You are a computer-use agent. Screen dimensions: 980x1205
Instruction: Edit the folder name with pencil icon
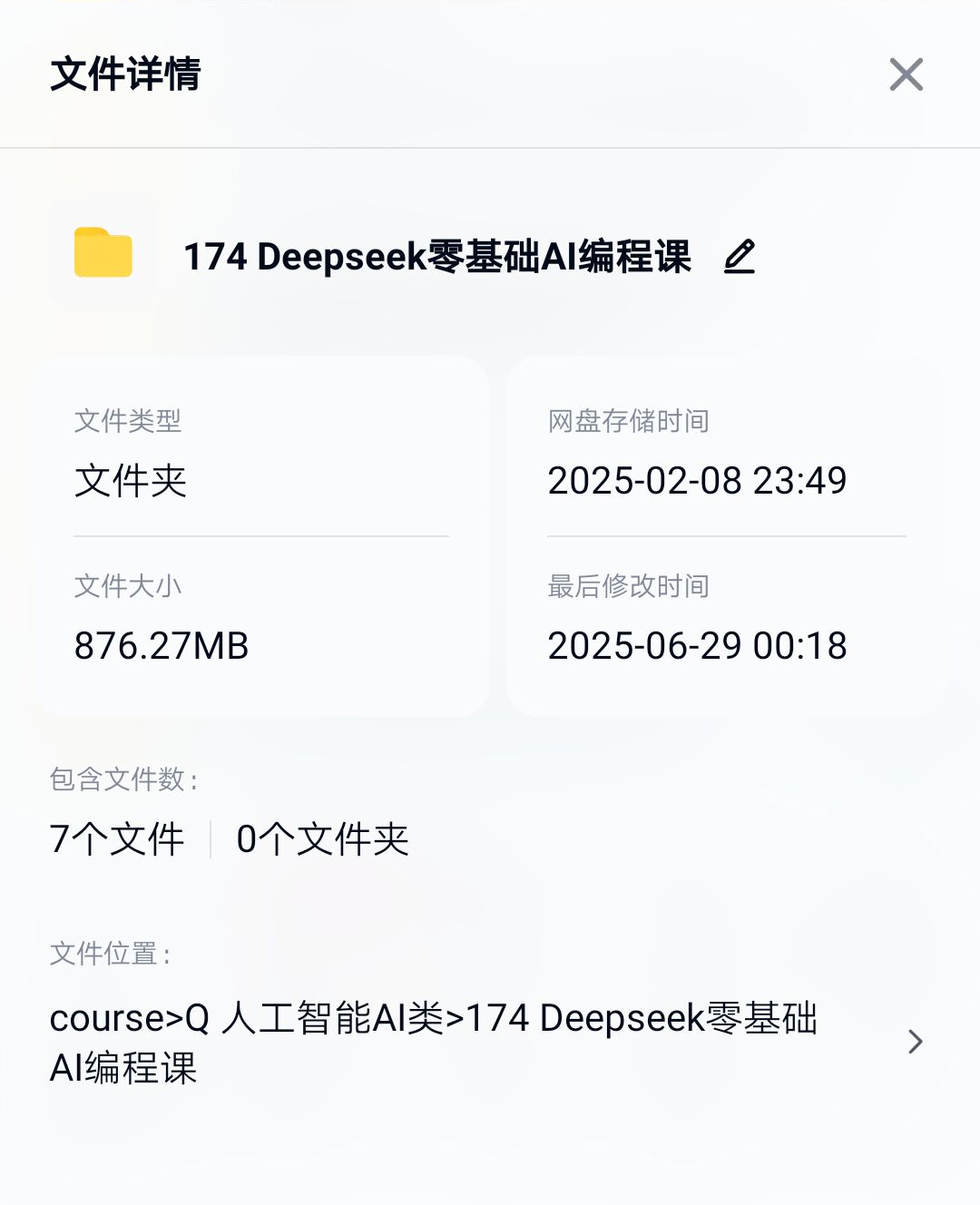point(740,257)
